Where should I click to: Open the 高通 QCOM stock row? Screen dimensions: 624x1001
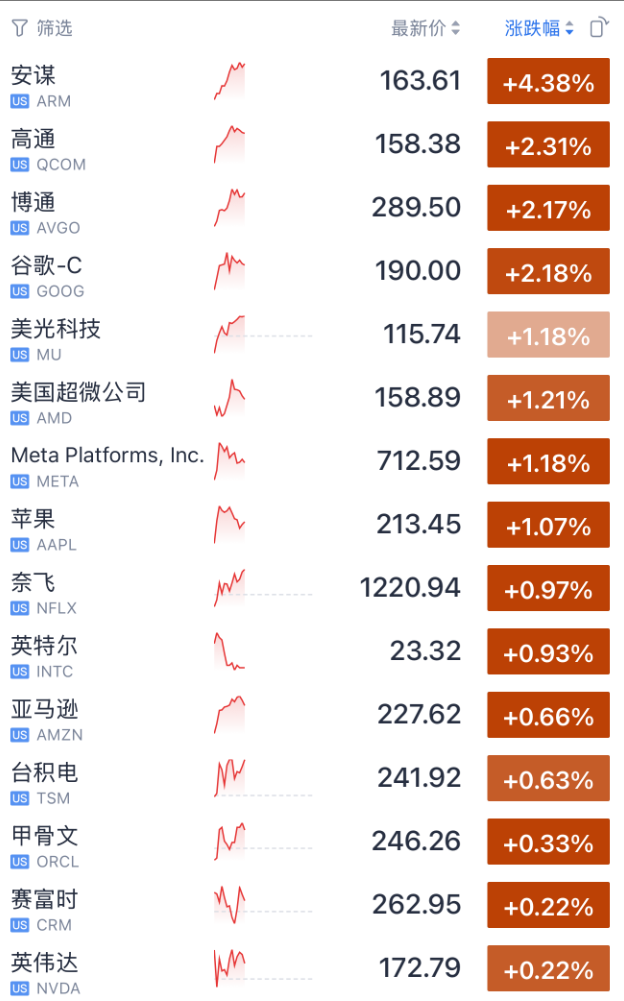(x=312, y=146)
